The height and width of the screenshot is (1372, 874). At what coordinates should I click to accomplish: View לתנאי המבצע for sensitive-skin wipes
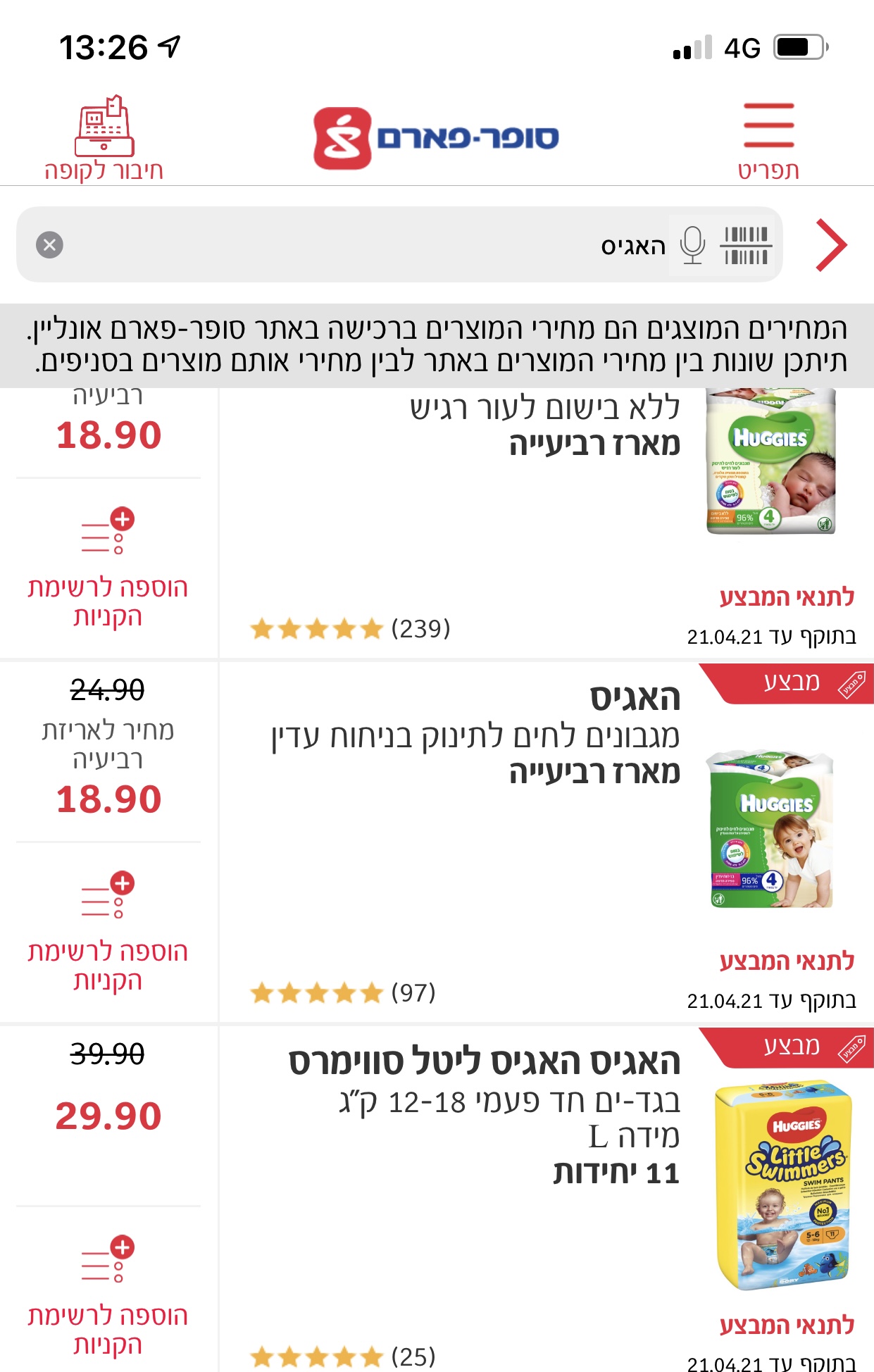(787, 597)
